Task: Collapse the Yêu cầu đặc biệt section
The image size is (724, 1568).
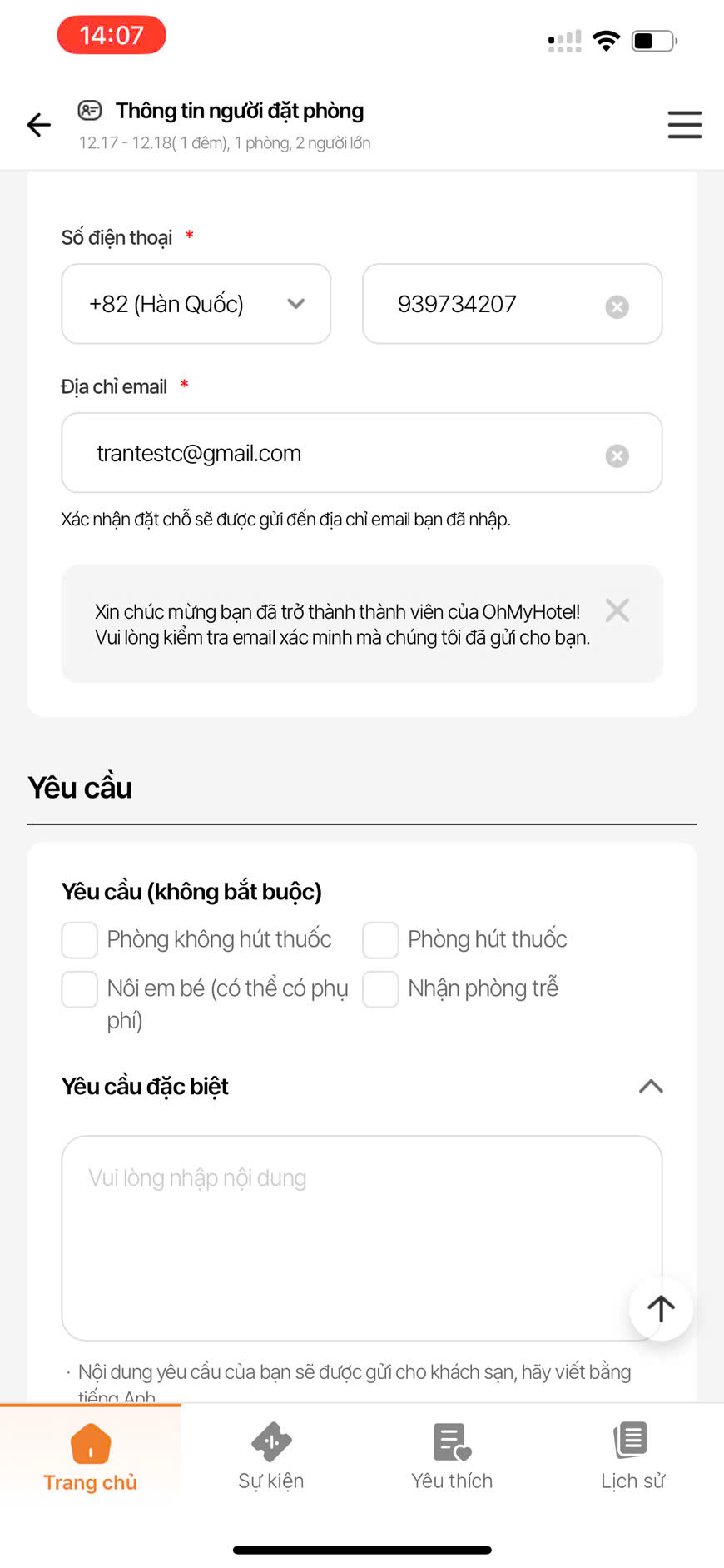Action: click(651, 1086)
